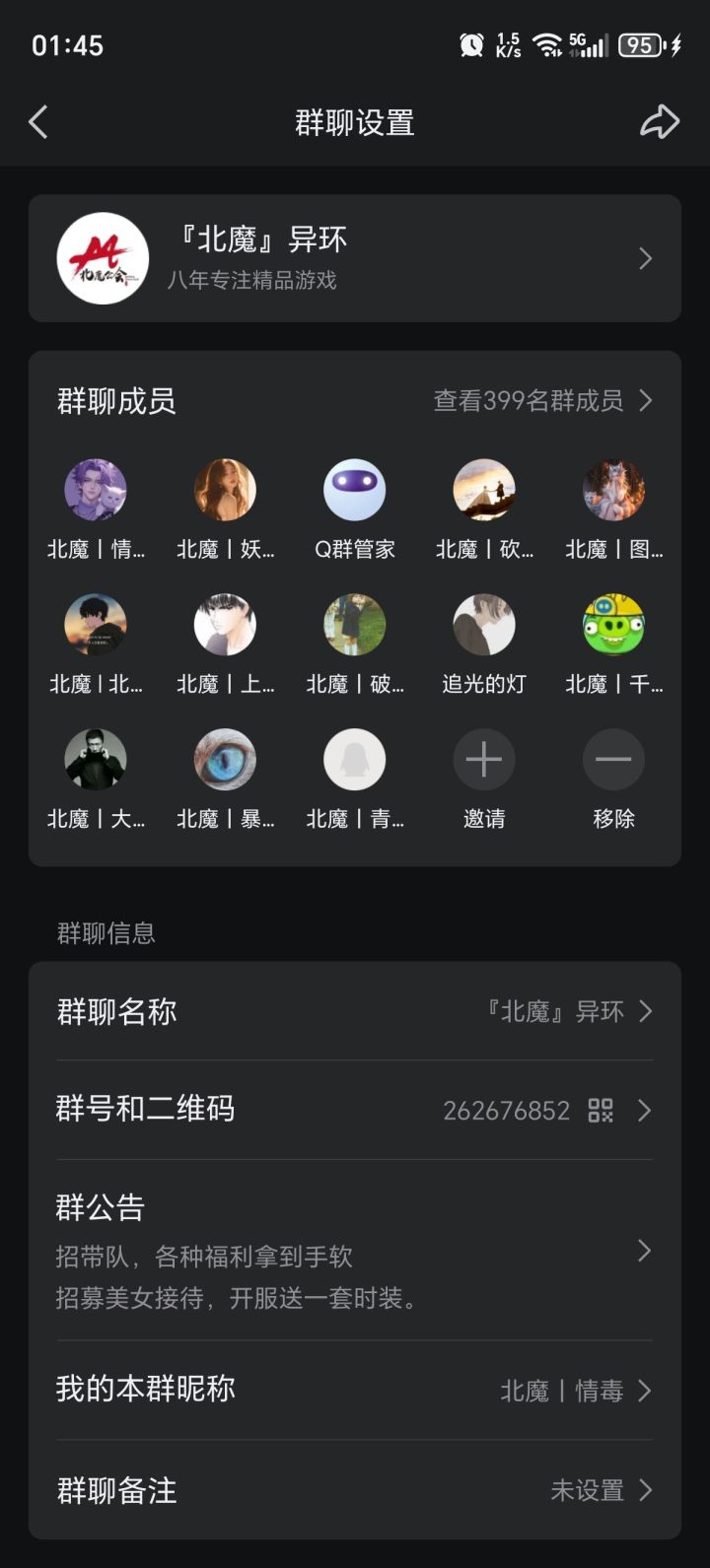Viewport: 710px width, 1568px height.
Task: Open 追光的灯 member profile
Action: [x=483, y=625]
